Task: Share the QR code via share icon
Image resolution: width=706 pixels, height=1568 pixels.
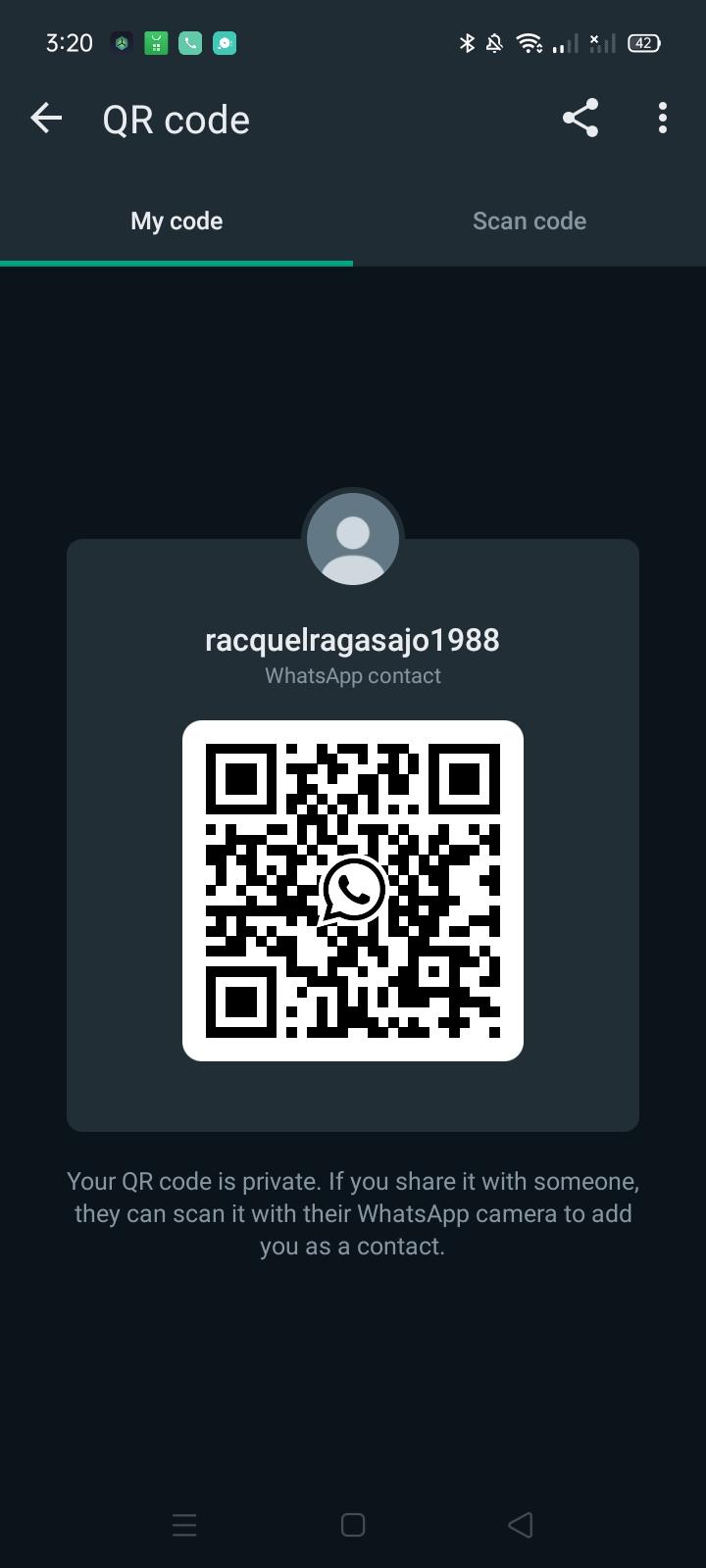Action: 580,119
